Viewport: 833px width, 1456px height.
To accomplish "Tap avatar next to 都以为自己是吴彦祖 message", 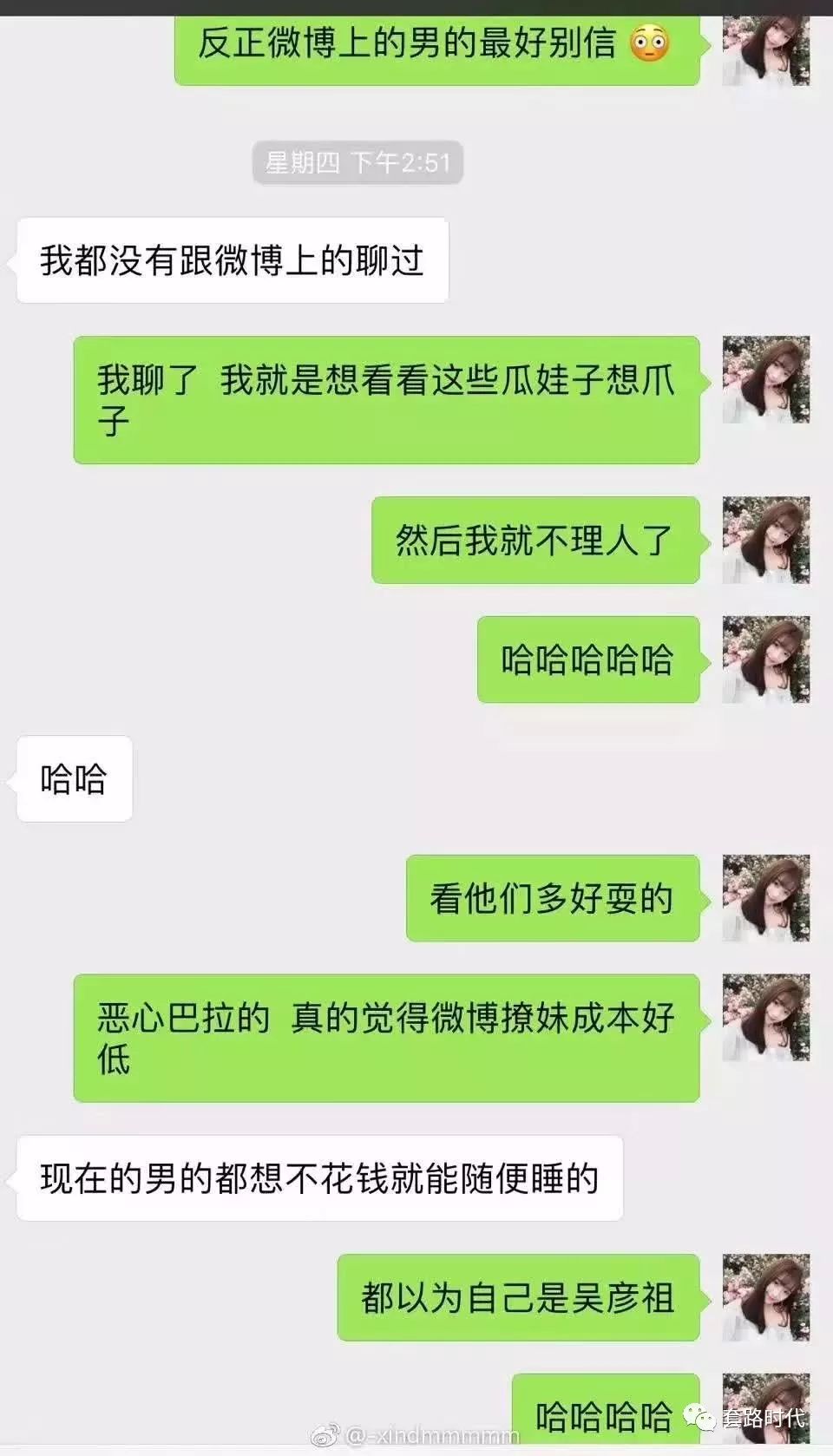I will coord(765,1296).
